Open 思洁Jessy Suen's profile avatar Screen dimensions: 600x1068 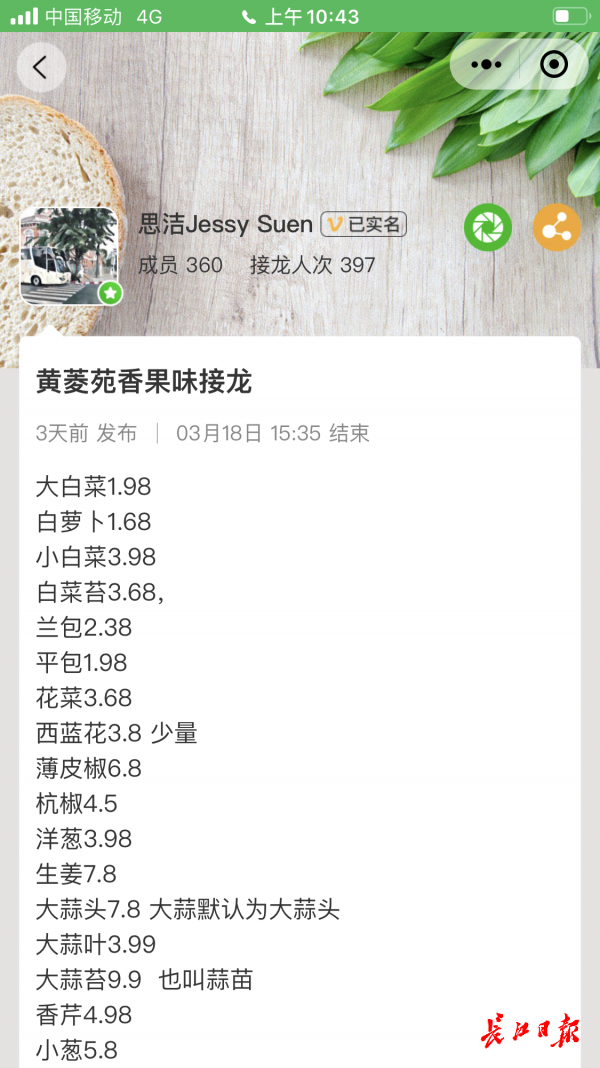69,256
